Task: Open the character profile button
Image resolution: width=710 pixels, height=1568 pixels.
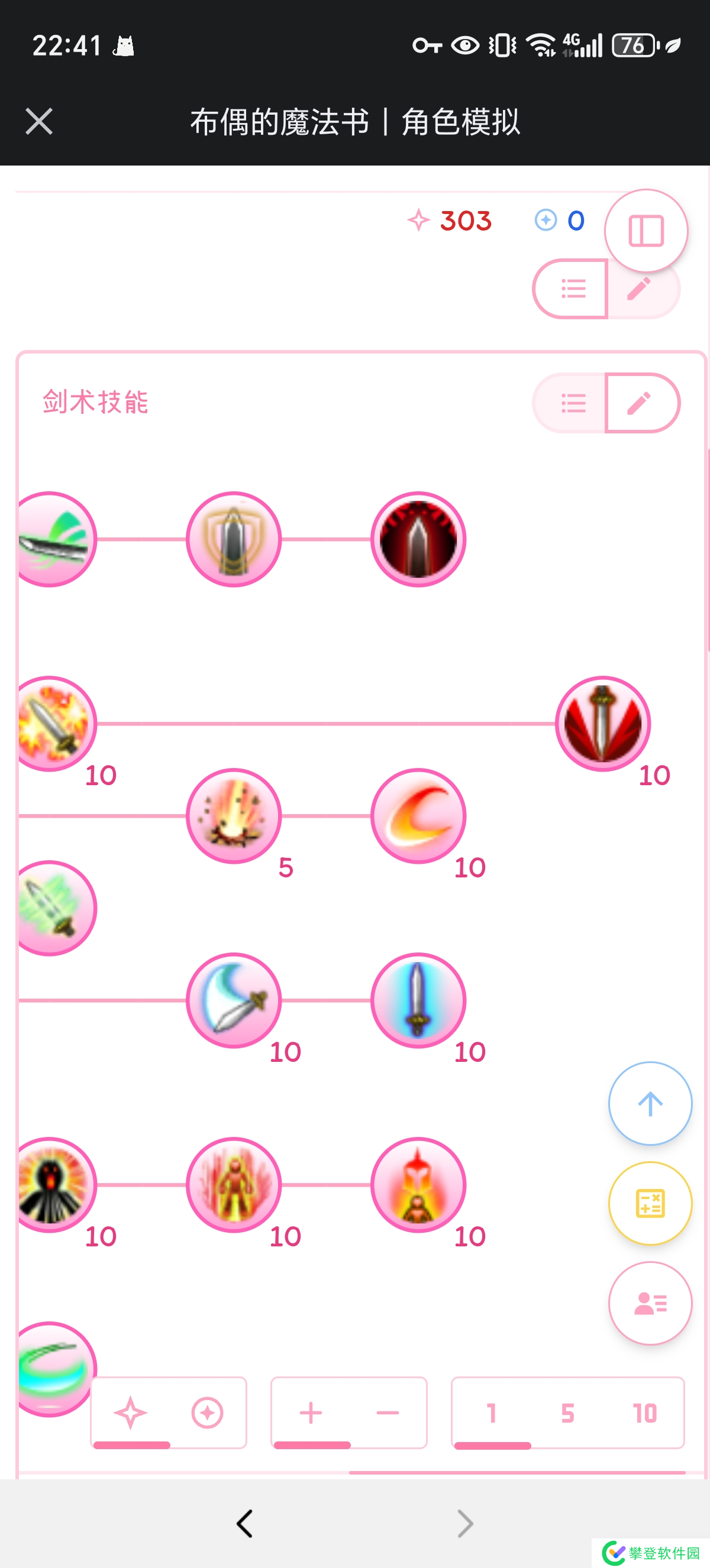Action: [650, 1303]
